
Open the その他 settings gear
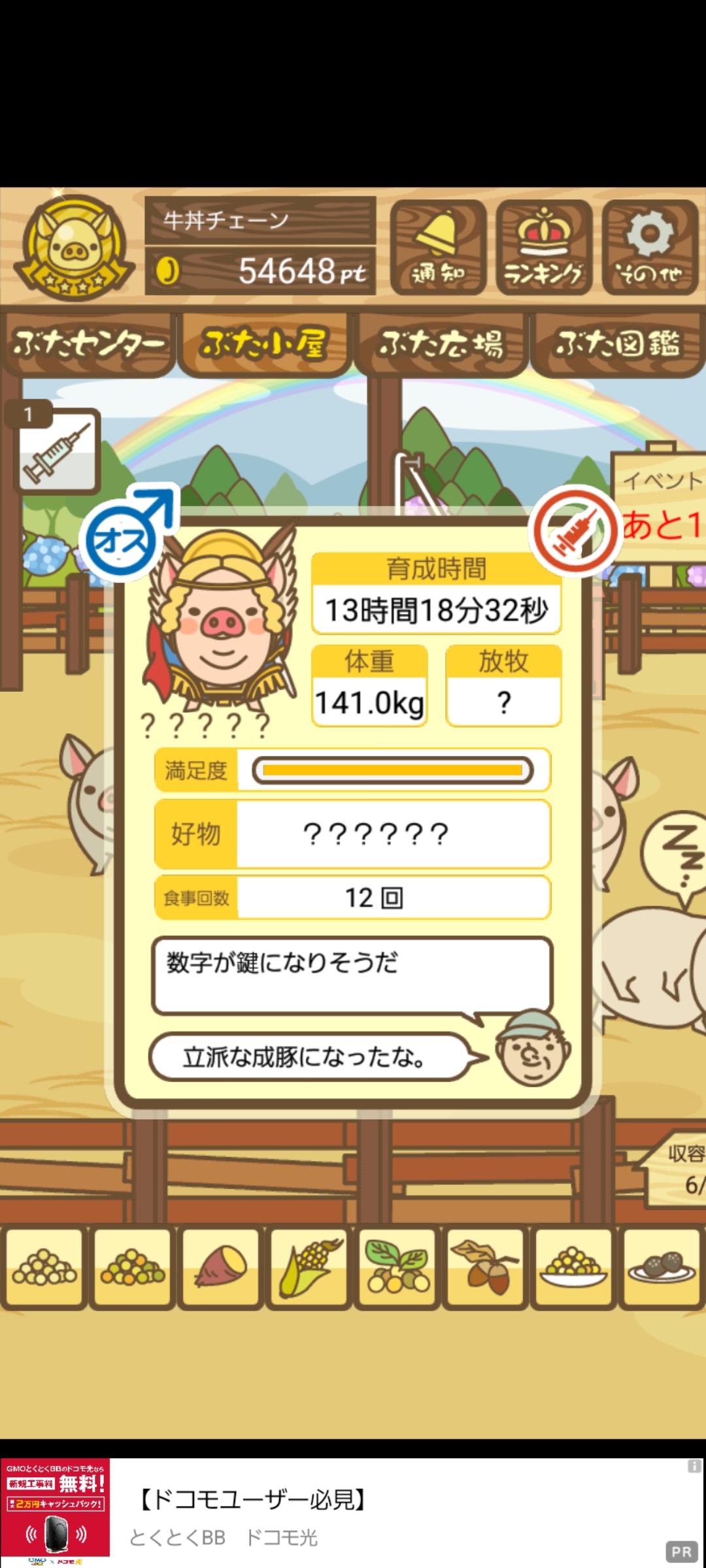[650, 248]
